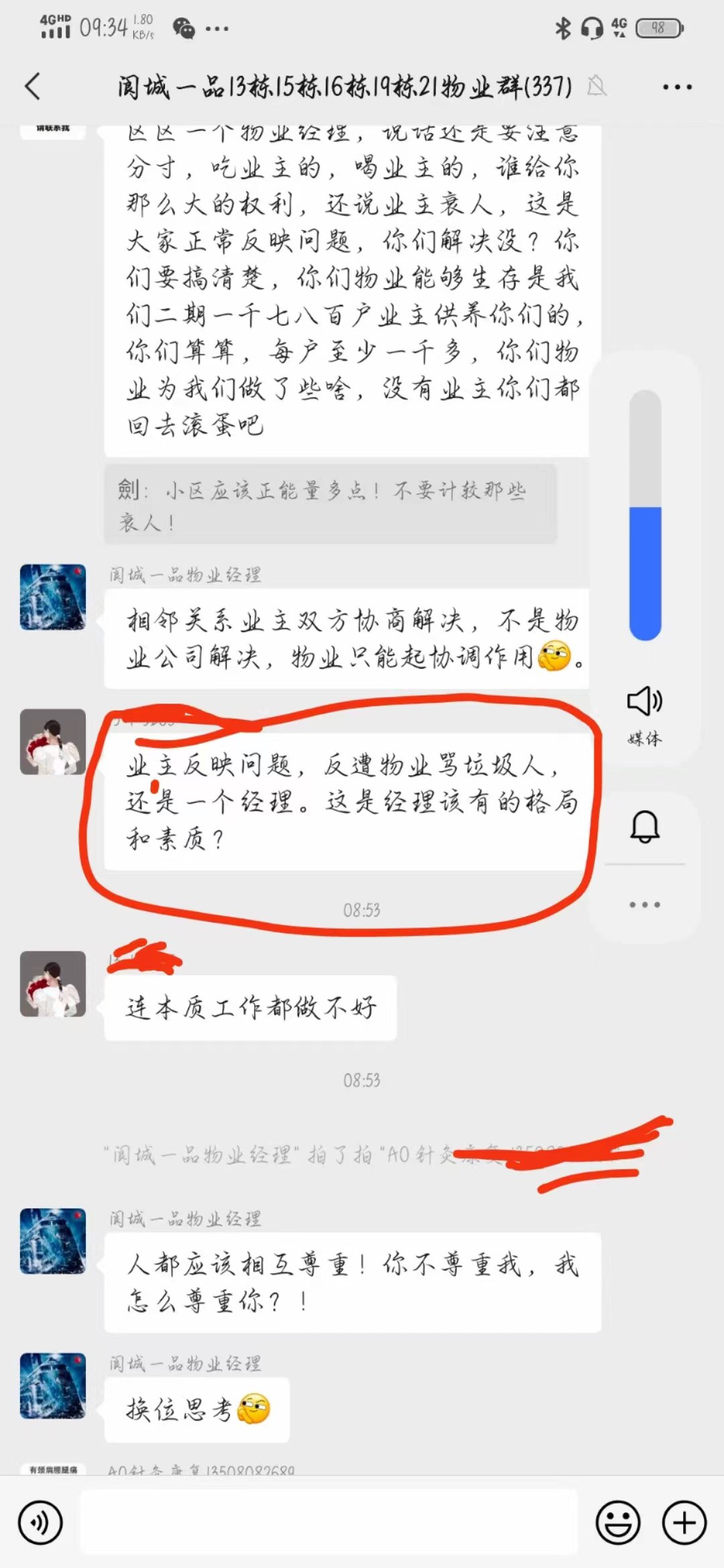Toggle the ringer bell in volume panel
The height and width of the screenshot is (1568, 724).
645,827
